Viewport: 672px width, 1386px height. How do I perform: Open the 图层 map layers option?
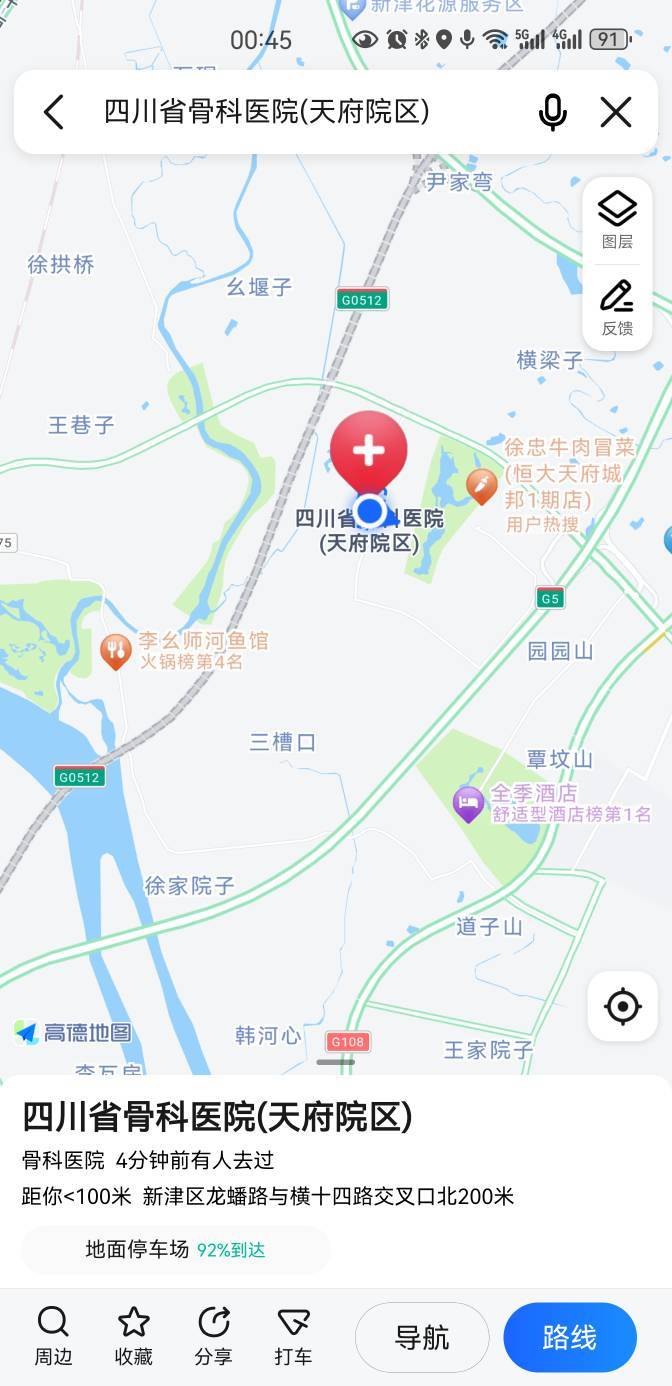click(617, 220)
